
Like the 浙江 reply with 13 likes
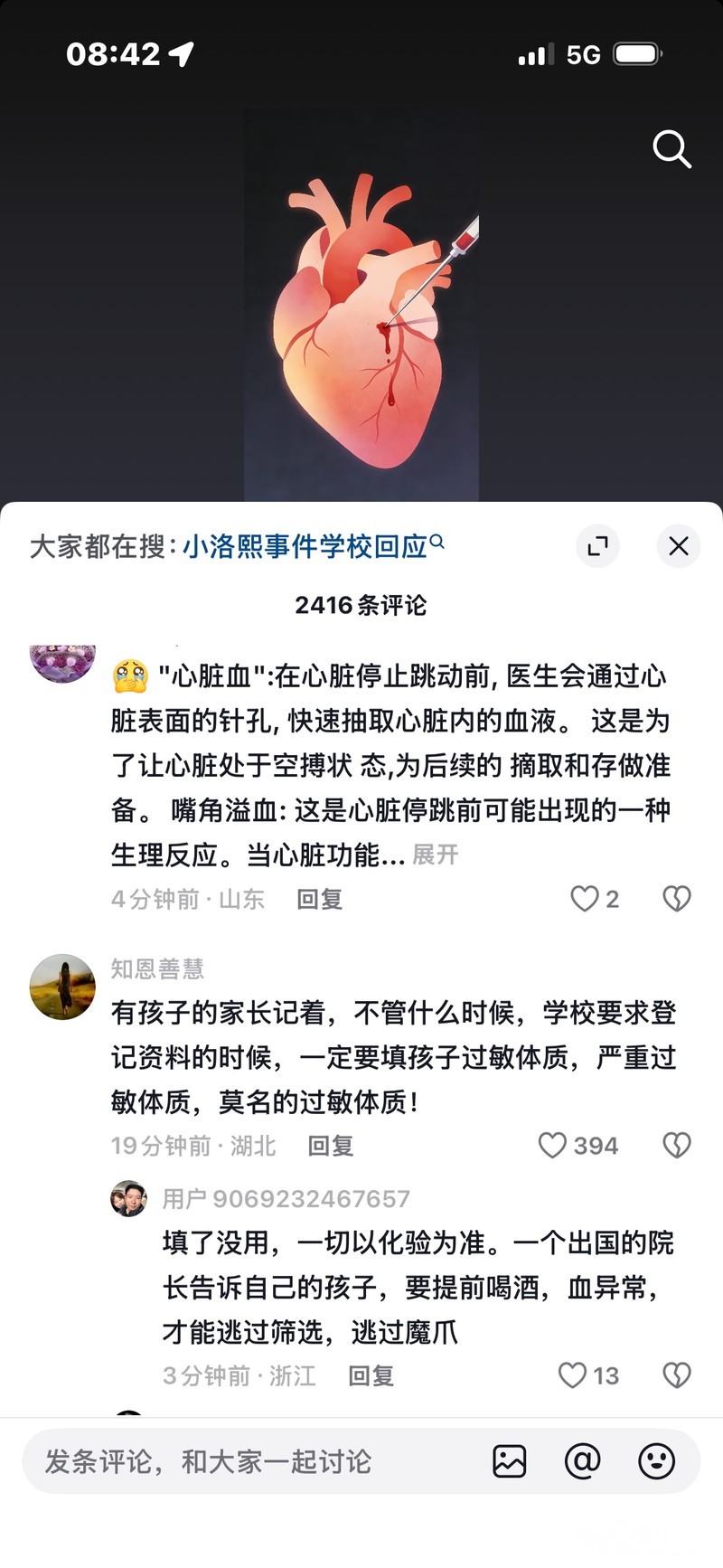coord(572,1375)
